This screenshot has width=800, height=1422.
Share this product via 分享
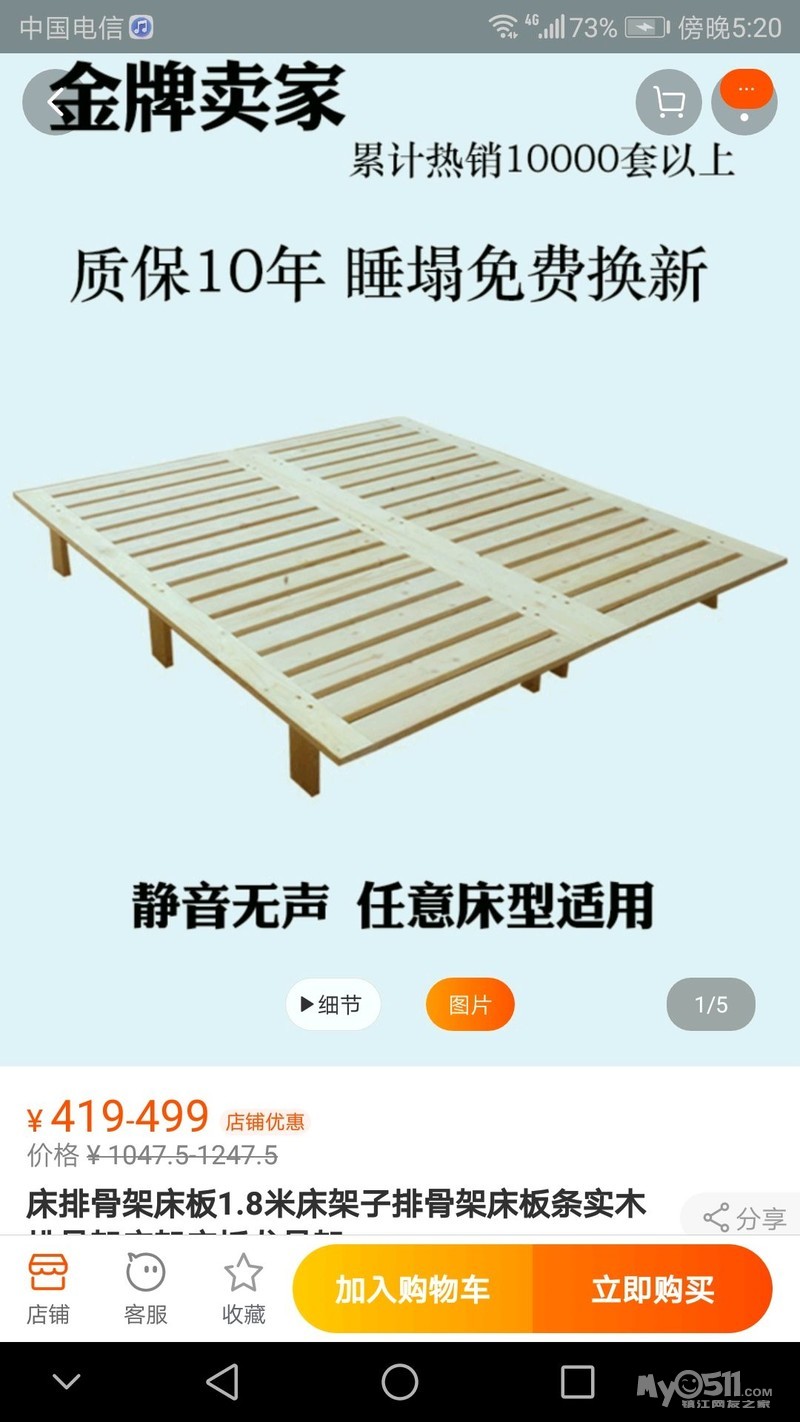(x=744, y=1217)
